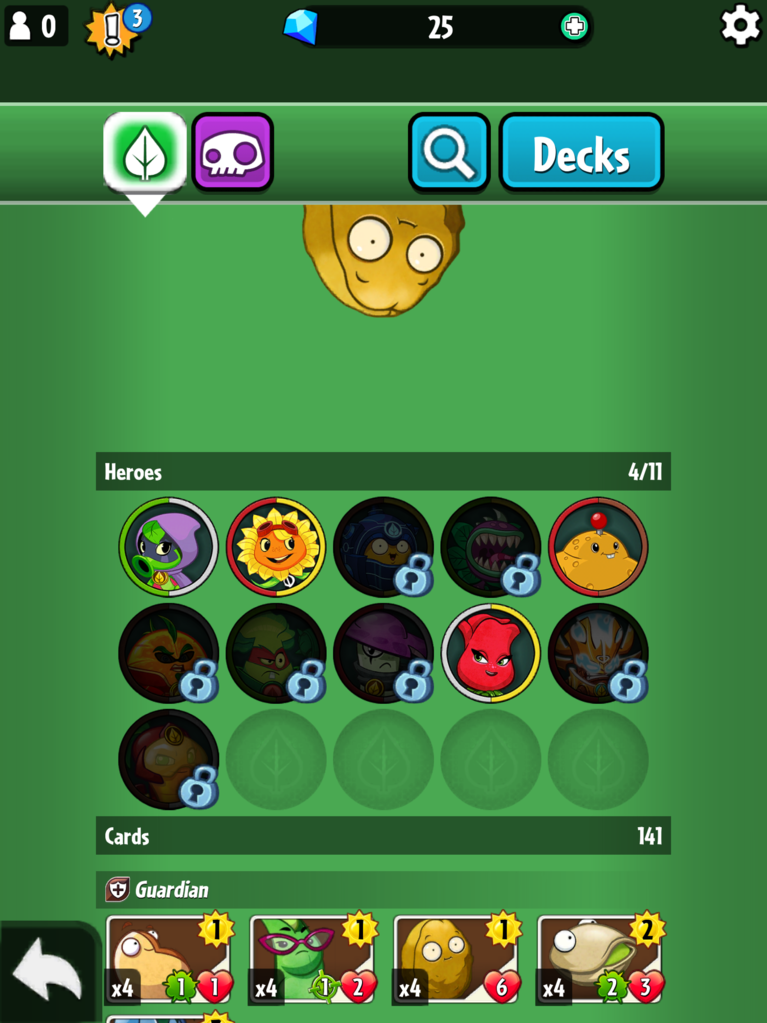The height and width of the screenshot is (1023, 767).
Task: Tap the locked Chomper hero
Action: click(x=490, y=547)
